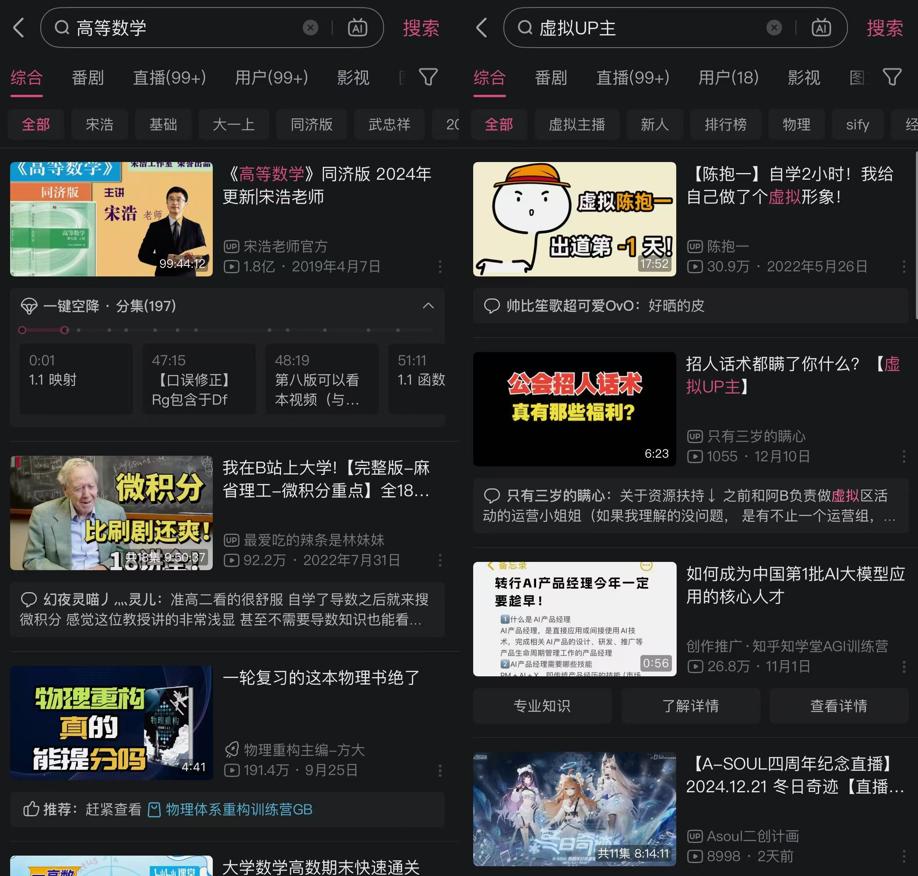Viewport: 918px width, 876px height.
Task: Select the 宋浩 filter chip
Action: point(99,124)
